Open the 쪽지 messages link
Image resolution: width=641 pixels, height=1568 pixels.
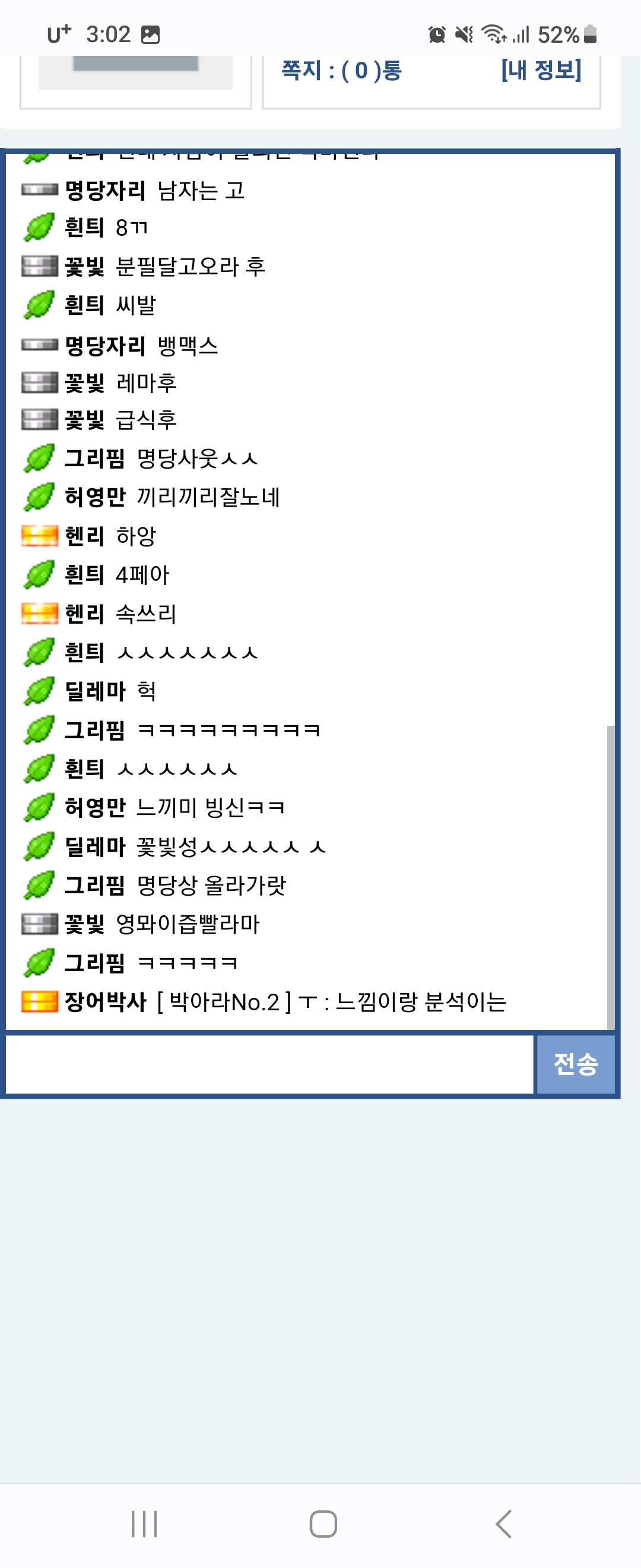[x=341, y=71]
